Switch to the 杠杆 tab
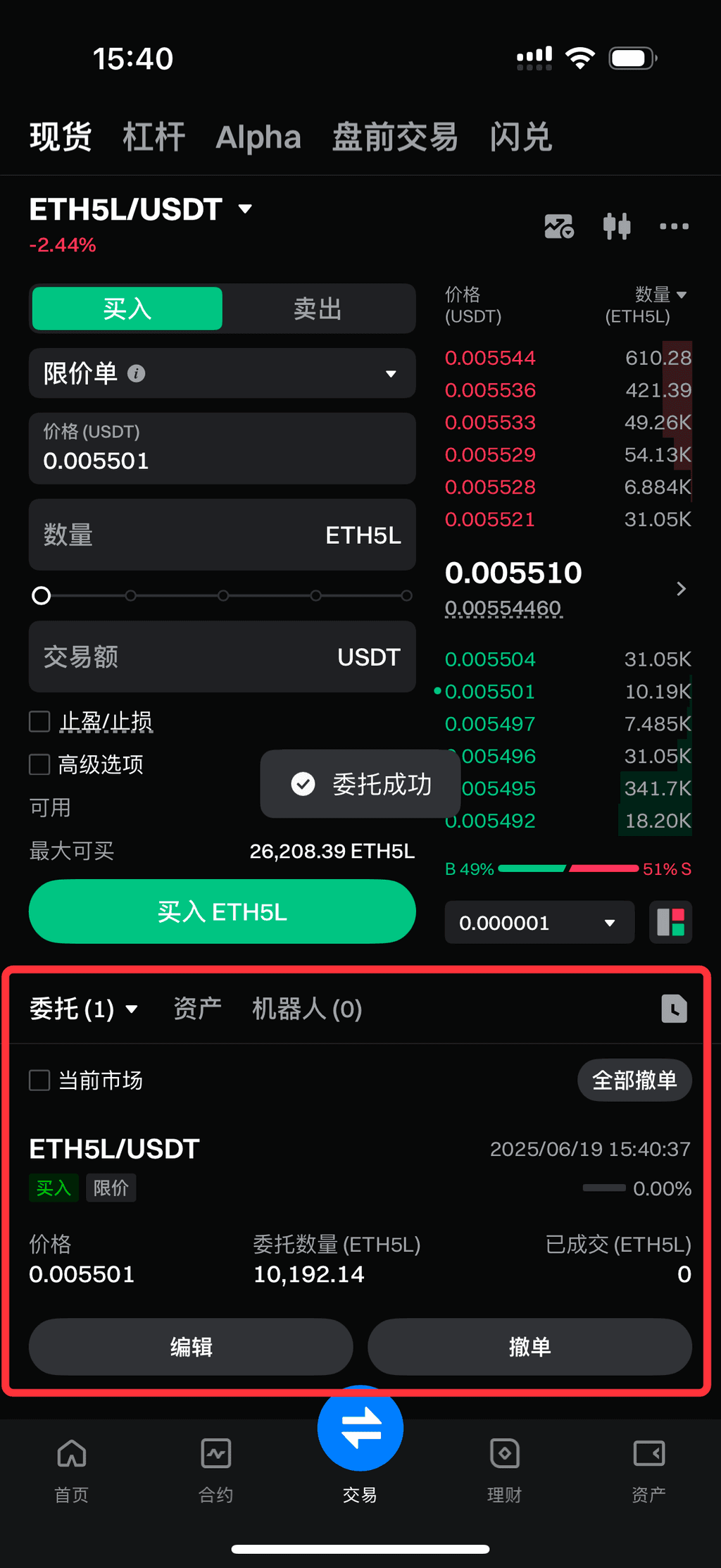This screenshot has width=721, height=1568. click(x=153, y=137)
